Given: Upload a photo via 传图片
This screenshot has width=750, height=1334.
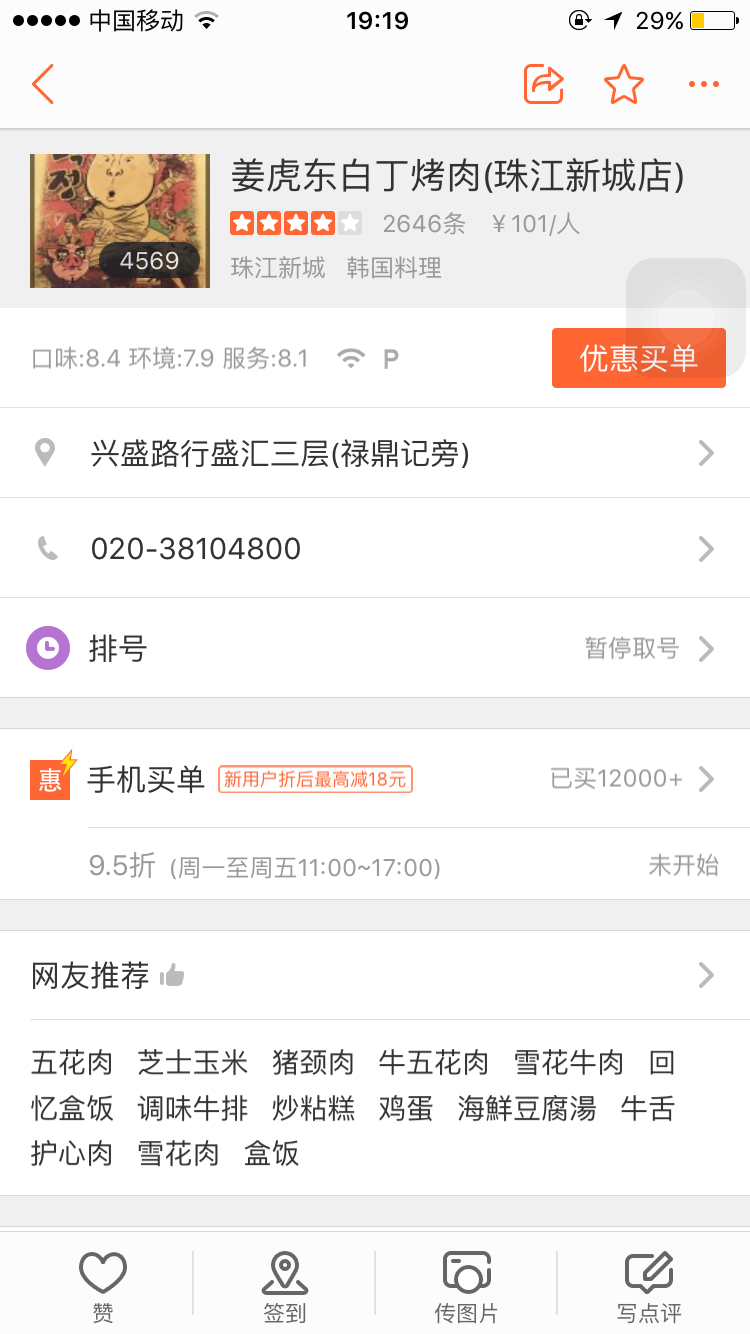Looking at the screenshot, I should pyautogui.click(x=466, y=1286).
